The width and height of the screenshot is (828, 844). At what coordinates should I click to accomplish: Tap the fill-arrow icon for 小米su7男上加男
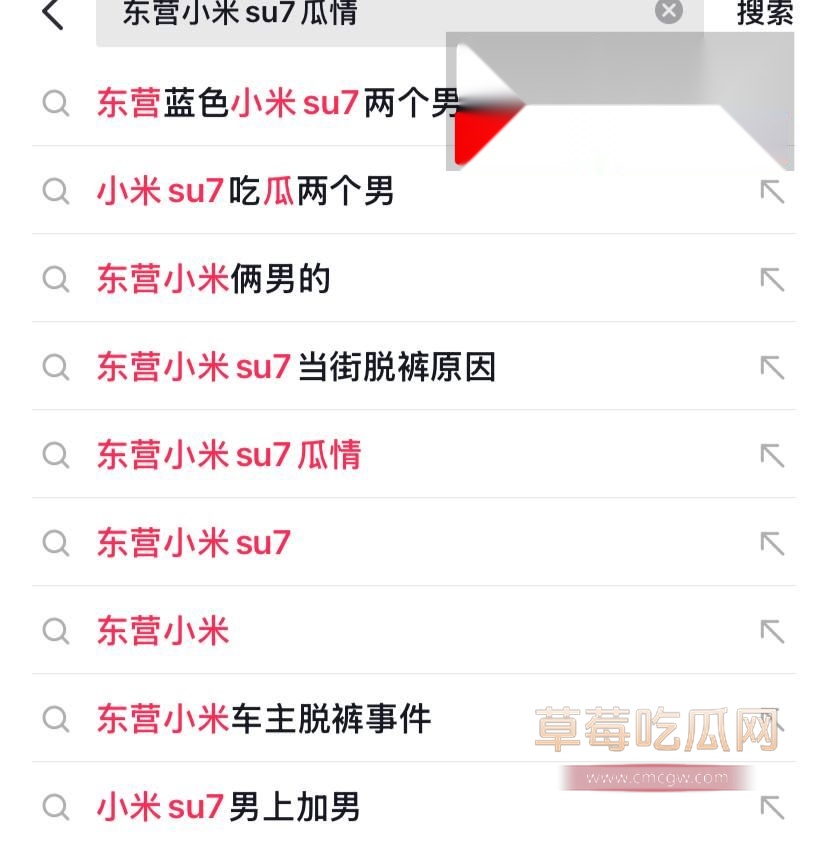(772, 806)
